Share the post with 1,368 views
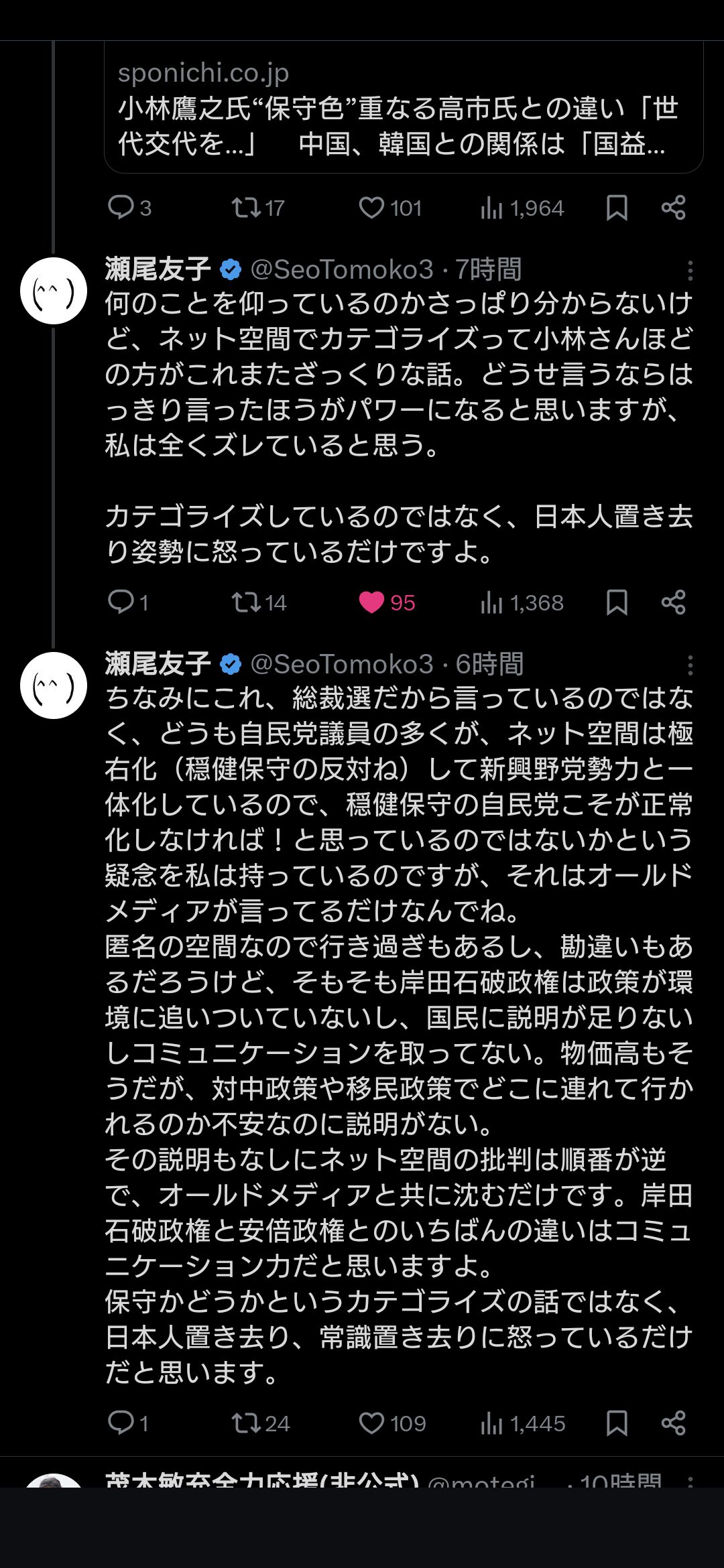The image size is (724, 1568). click(x=673, y=602)
